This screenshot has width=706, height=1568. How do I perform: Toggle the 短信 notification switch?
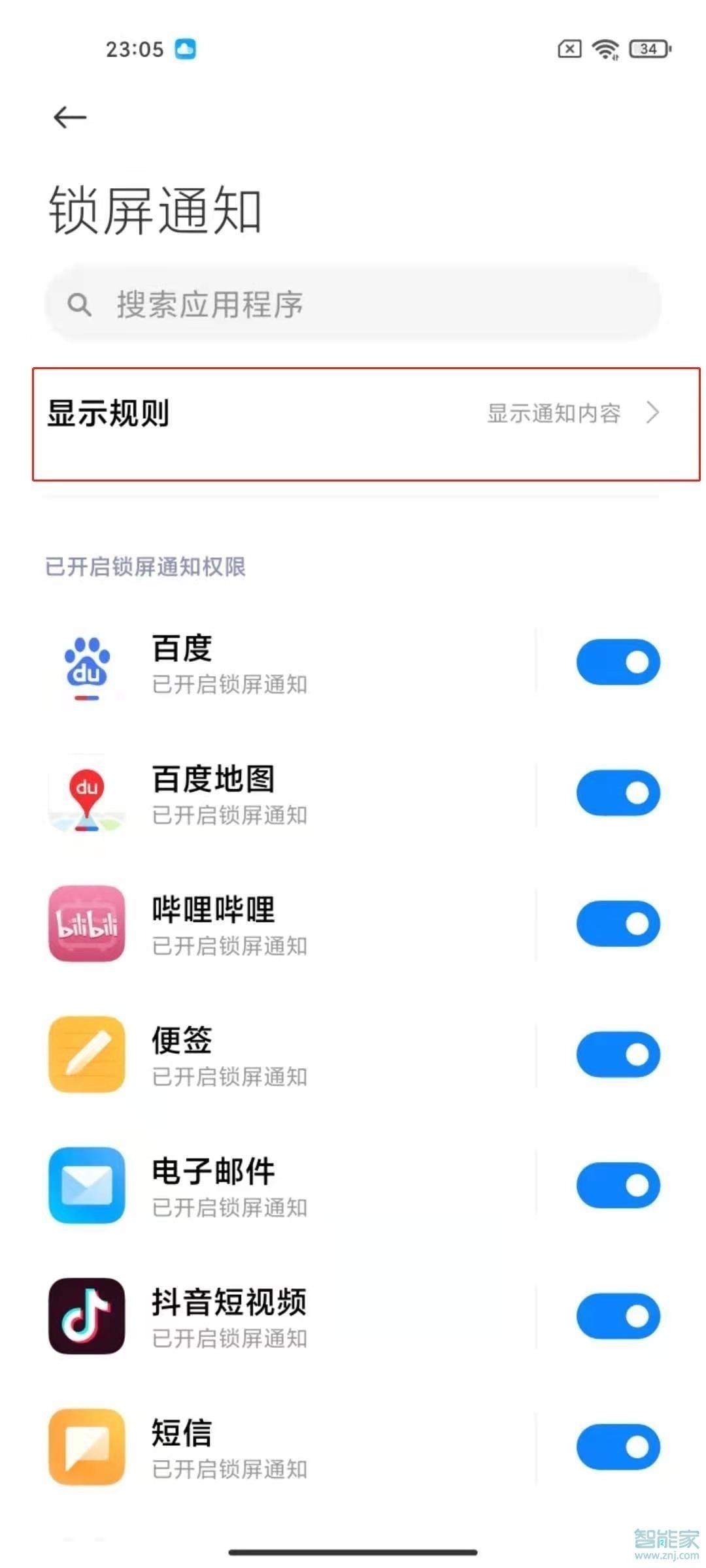pos(617,1446)
